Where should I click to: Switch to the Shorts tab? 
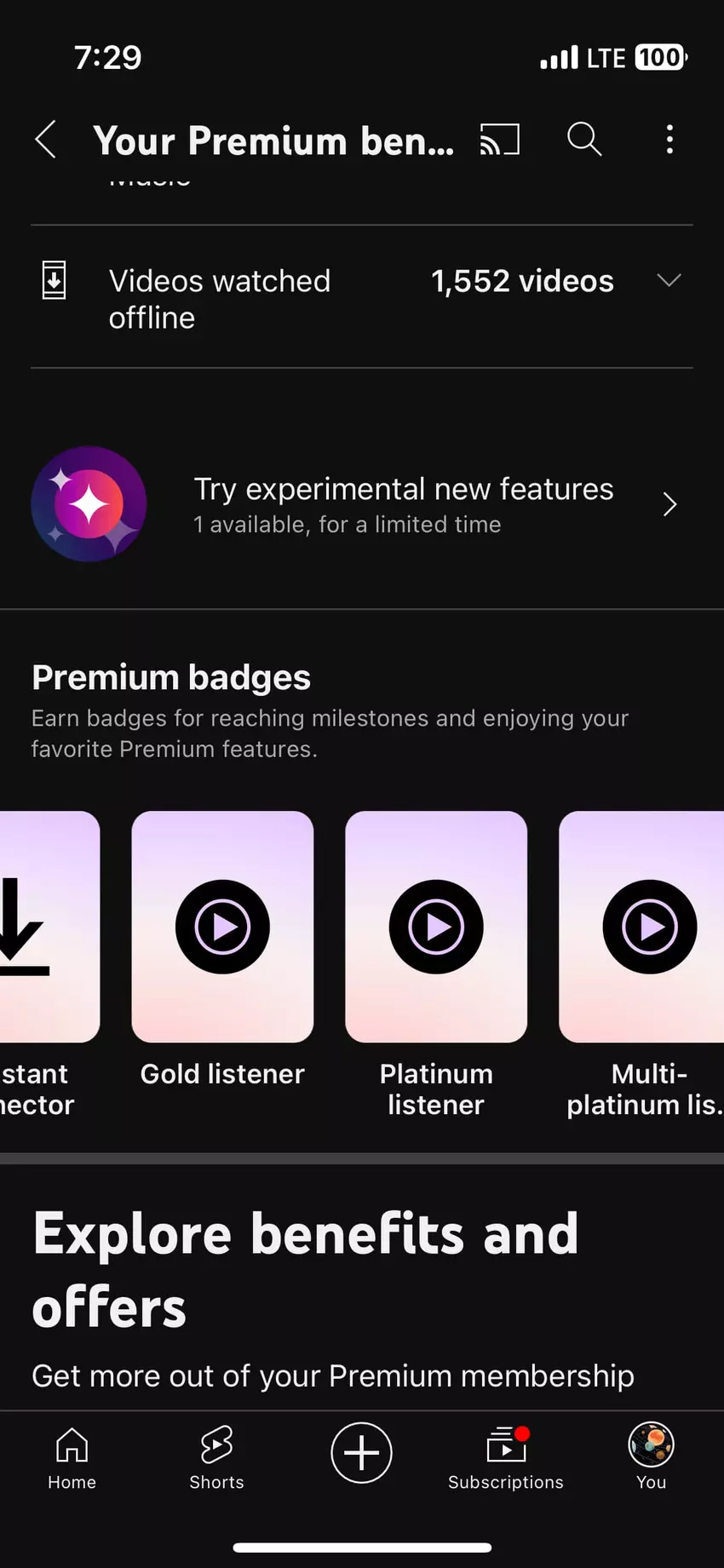coord(216,1457)
